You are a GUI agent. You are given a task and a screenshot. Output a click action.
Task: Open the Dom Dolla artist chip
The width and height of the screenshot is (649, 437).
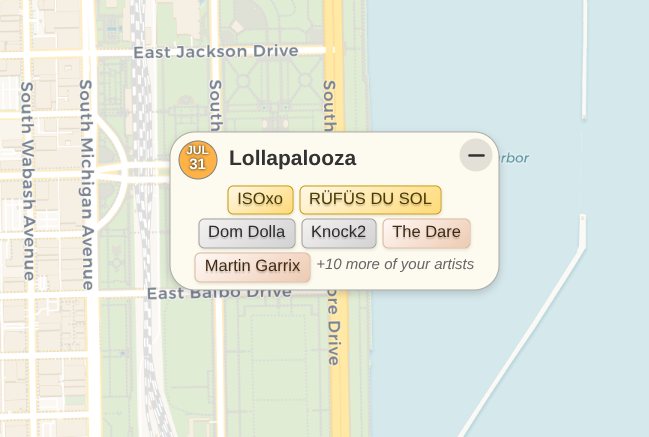247,233
